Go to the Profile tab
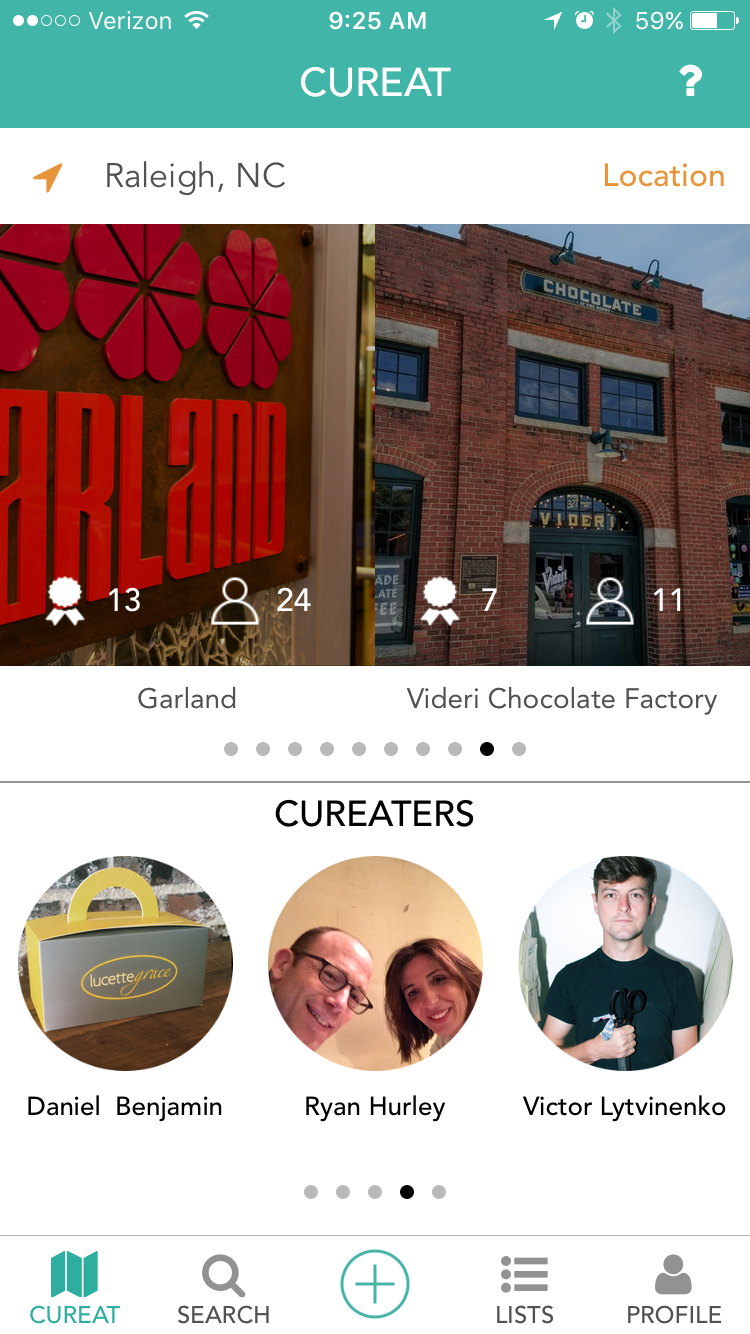The image size is (750, 1334). (x=674, y=1288)
